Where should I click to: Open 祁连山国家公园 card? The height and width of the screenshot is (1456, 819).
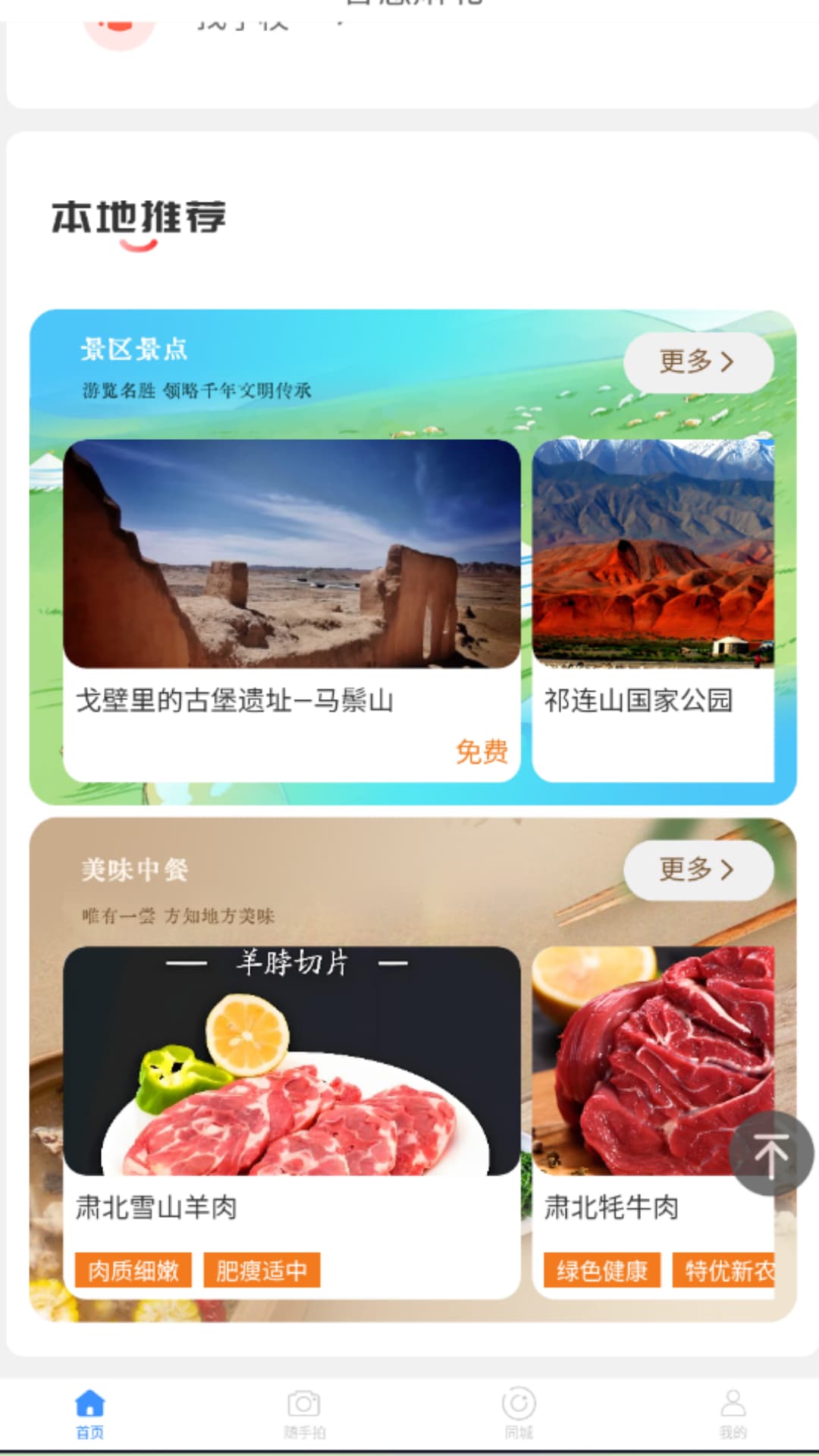pos(653,609)
